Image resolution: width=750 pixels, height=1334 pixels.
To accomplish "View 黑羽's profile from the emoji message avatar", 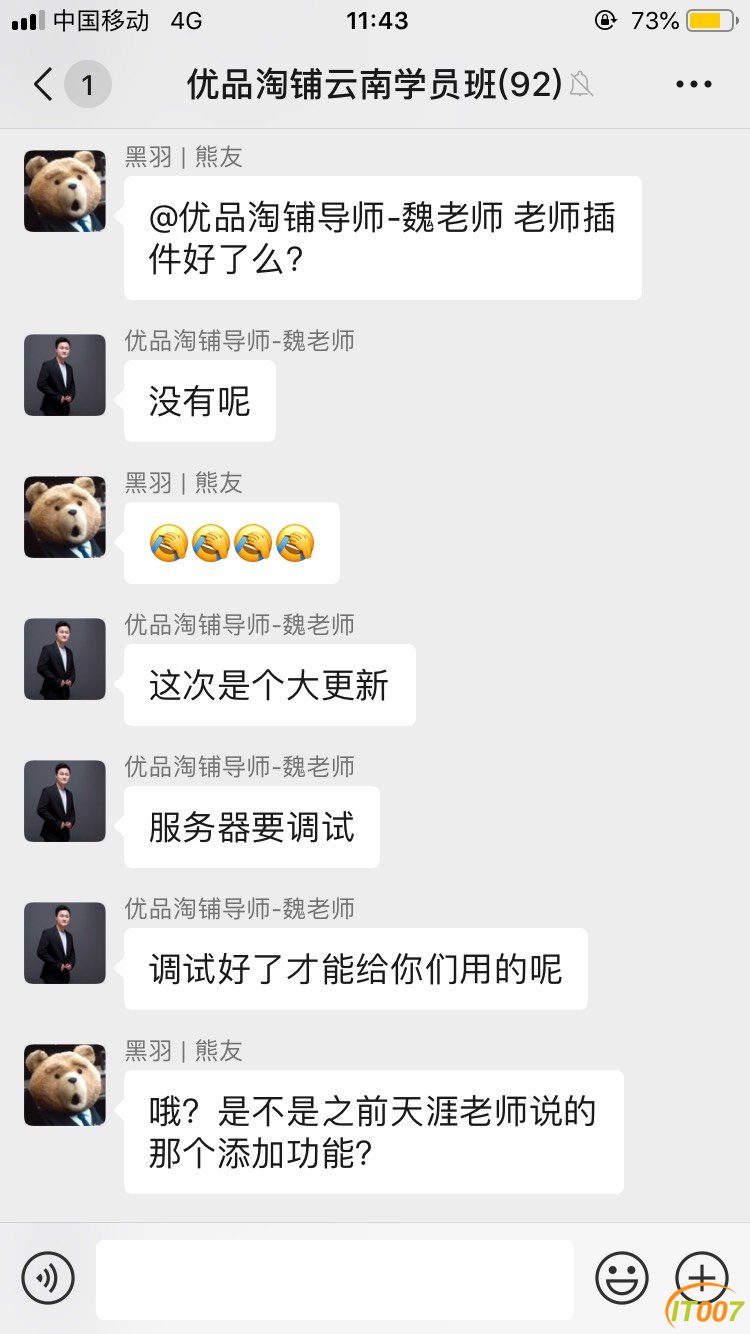I will click(x=65, y=517).
